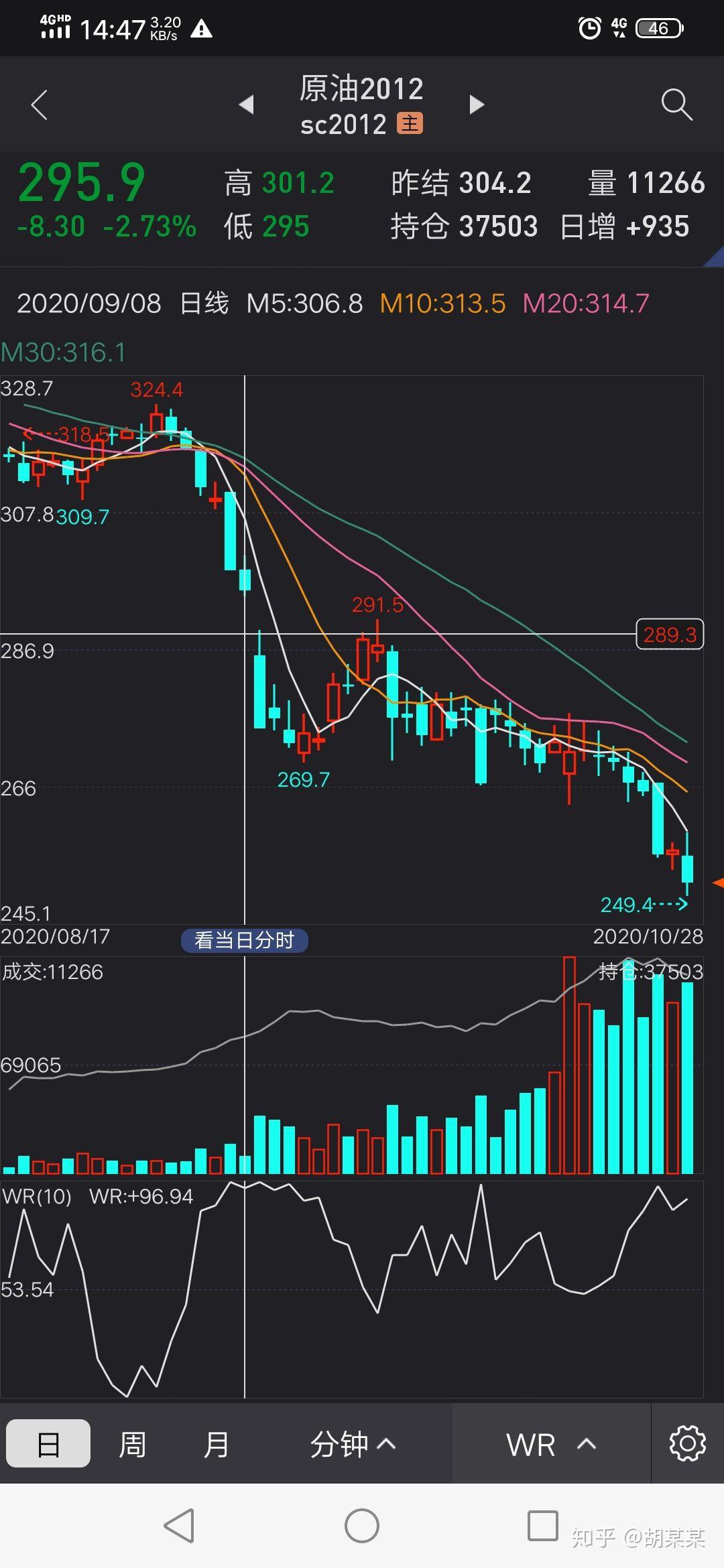
Task: Tap 看当日分时 to view the intraday chart
Action: (245, 940)
